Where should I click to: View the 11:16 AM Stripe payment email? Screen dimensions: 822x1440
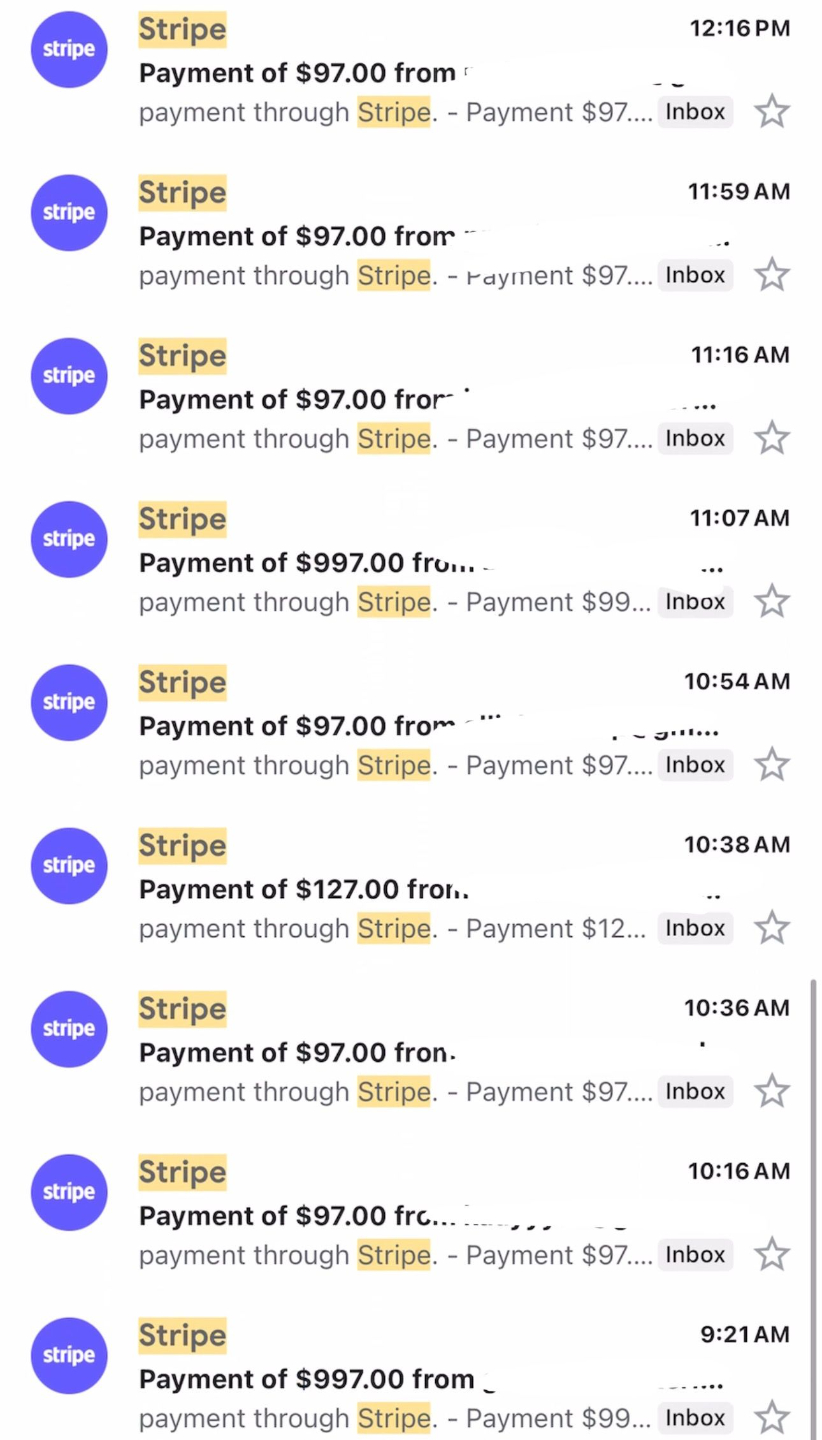[400, 399]
